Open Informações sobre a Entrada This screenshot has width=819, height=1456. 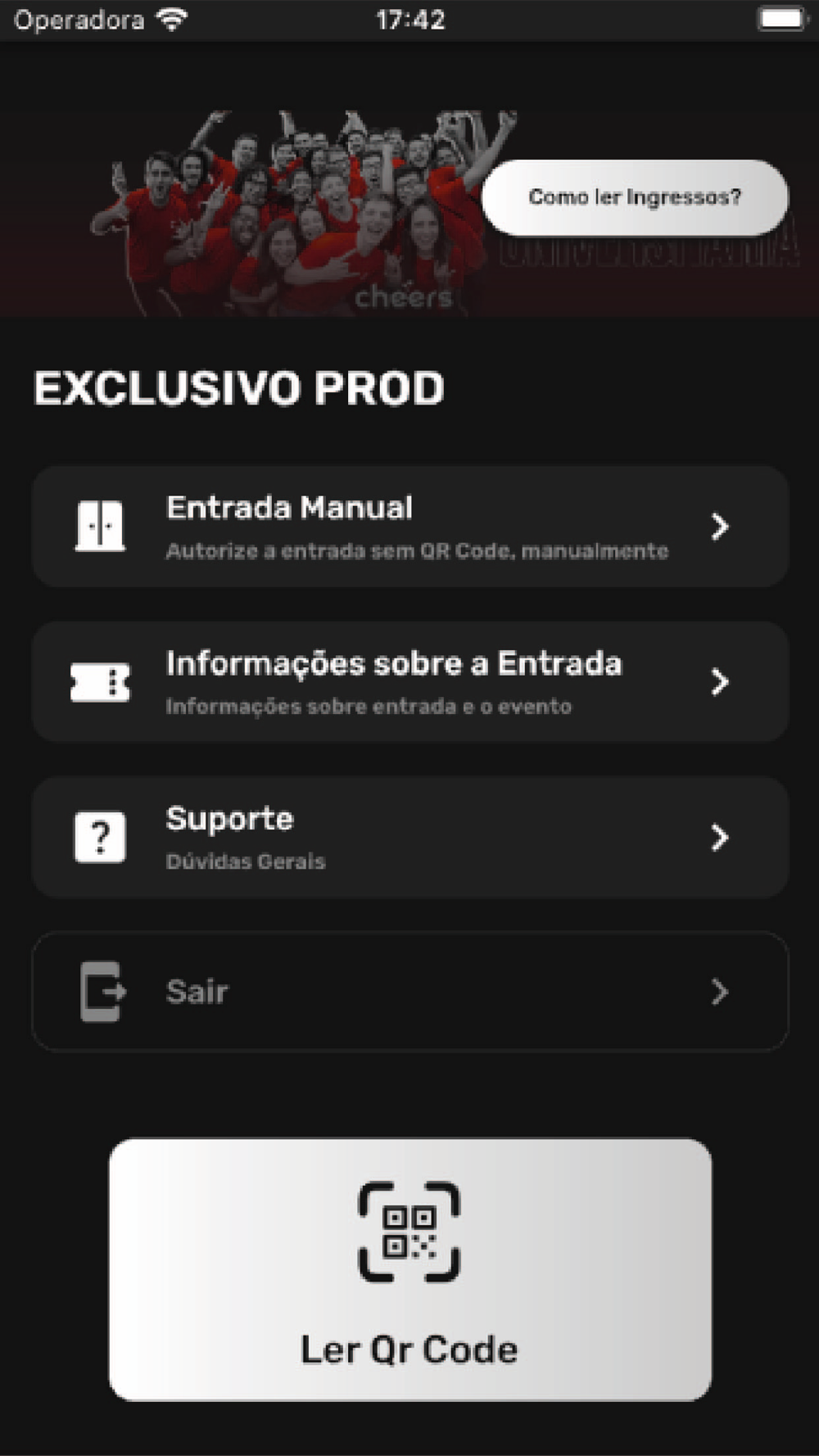pyautogui.click(x=410, y=682)
